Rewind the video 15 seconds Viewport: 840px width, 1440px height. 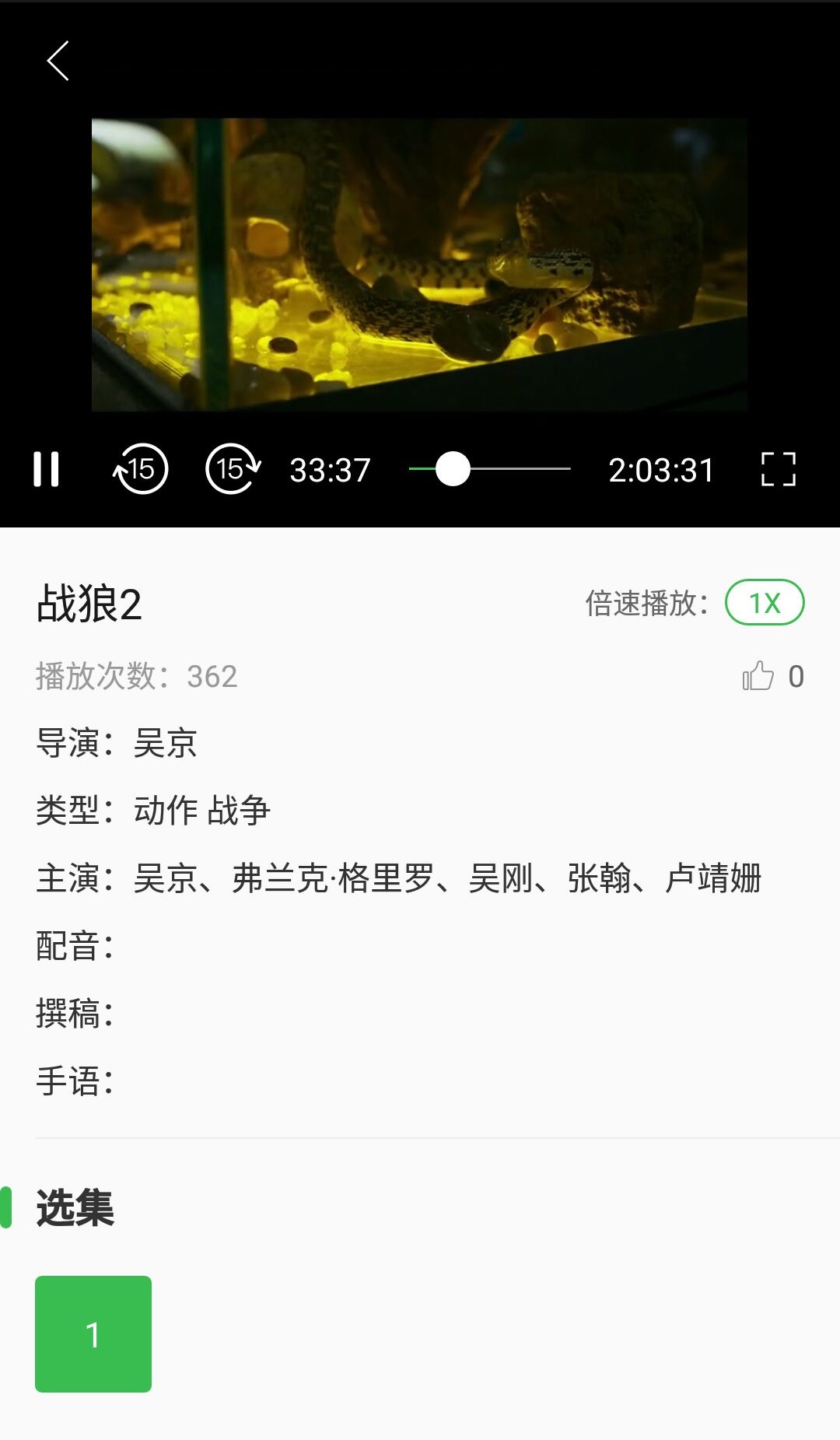(x=141, y=469)
